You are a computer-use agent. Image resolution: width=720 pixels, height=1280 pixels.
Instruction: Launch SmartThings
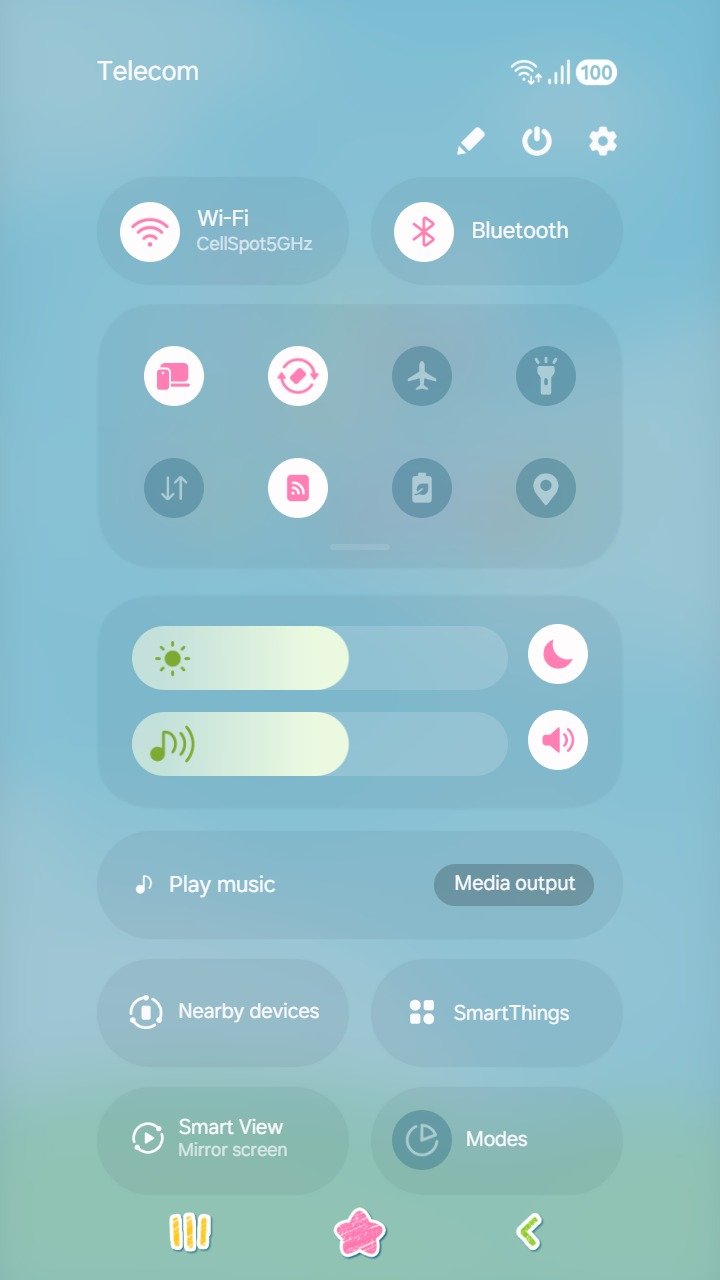(x=497, y=1012)
